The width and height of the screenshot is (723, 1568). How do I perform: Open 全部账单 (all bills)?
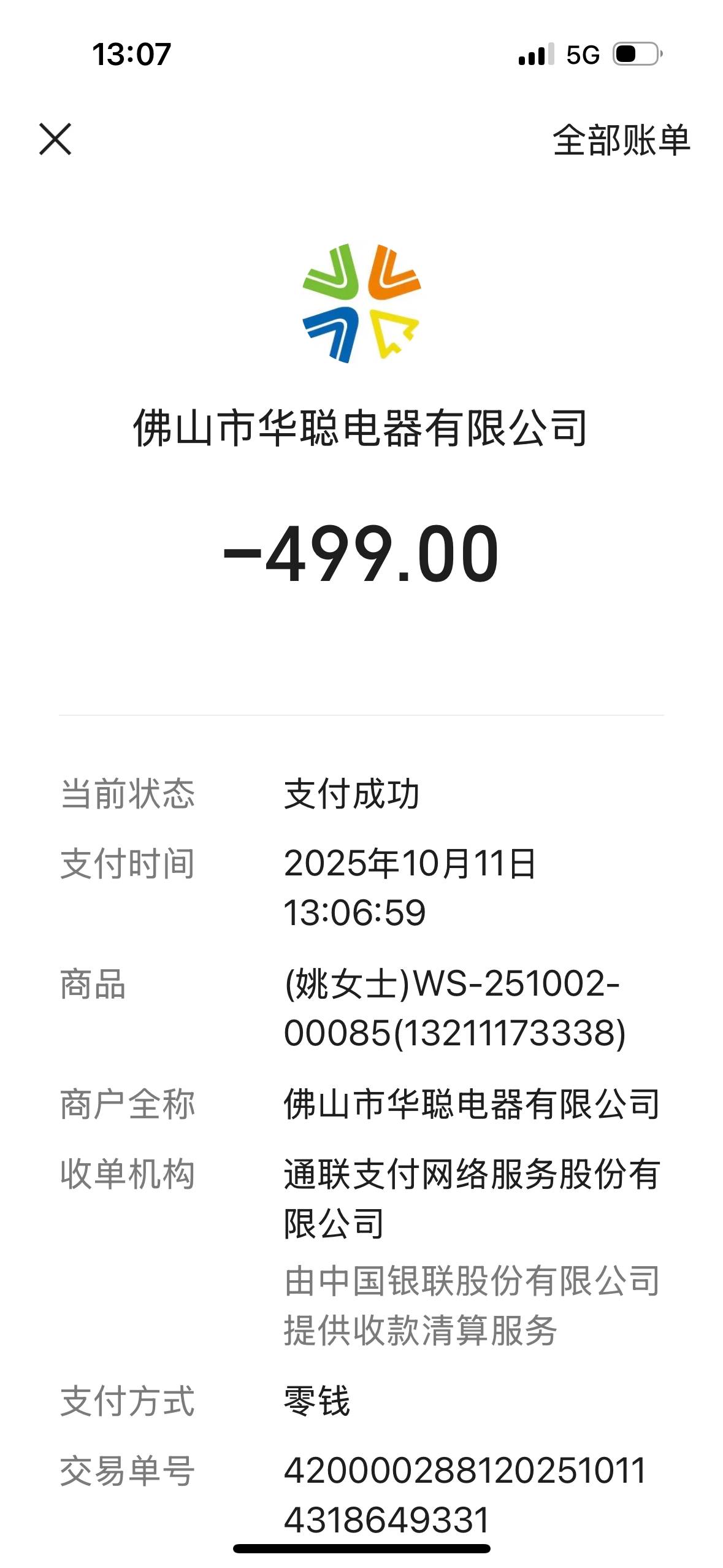click(621, 140)
